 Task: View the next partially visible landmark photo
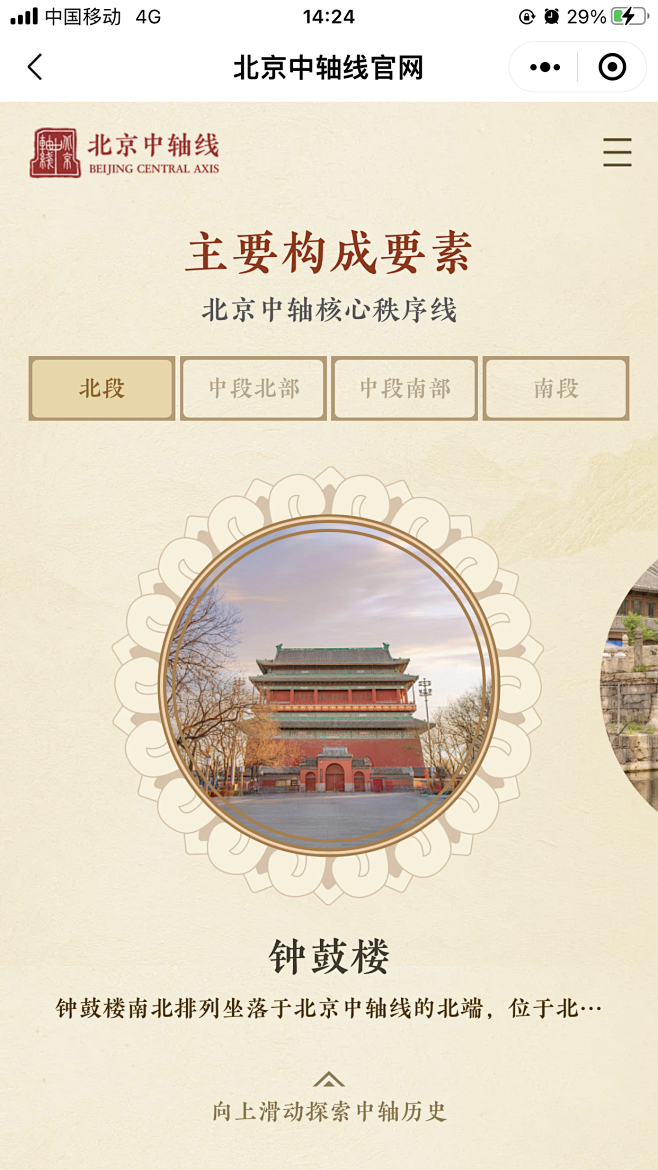pos(630,685)
